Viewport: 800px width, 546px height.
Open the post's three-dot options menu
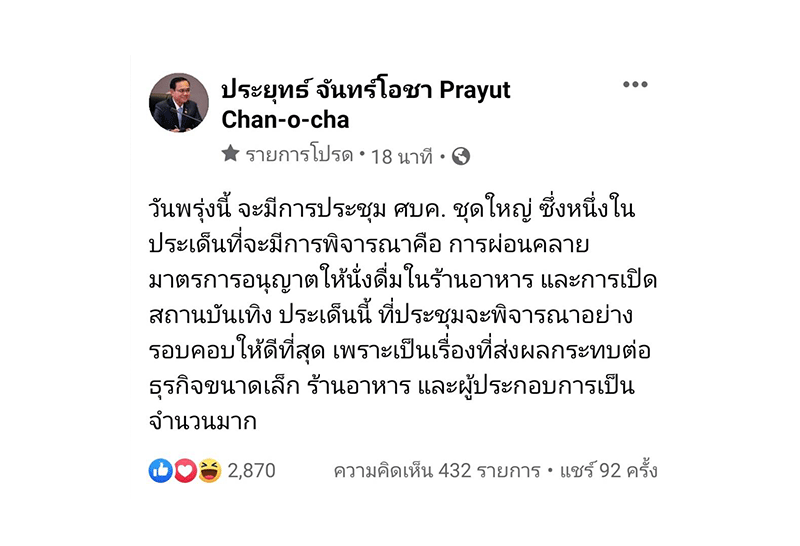tap(635, 85)
